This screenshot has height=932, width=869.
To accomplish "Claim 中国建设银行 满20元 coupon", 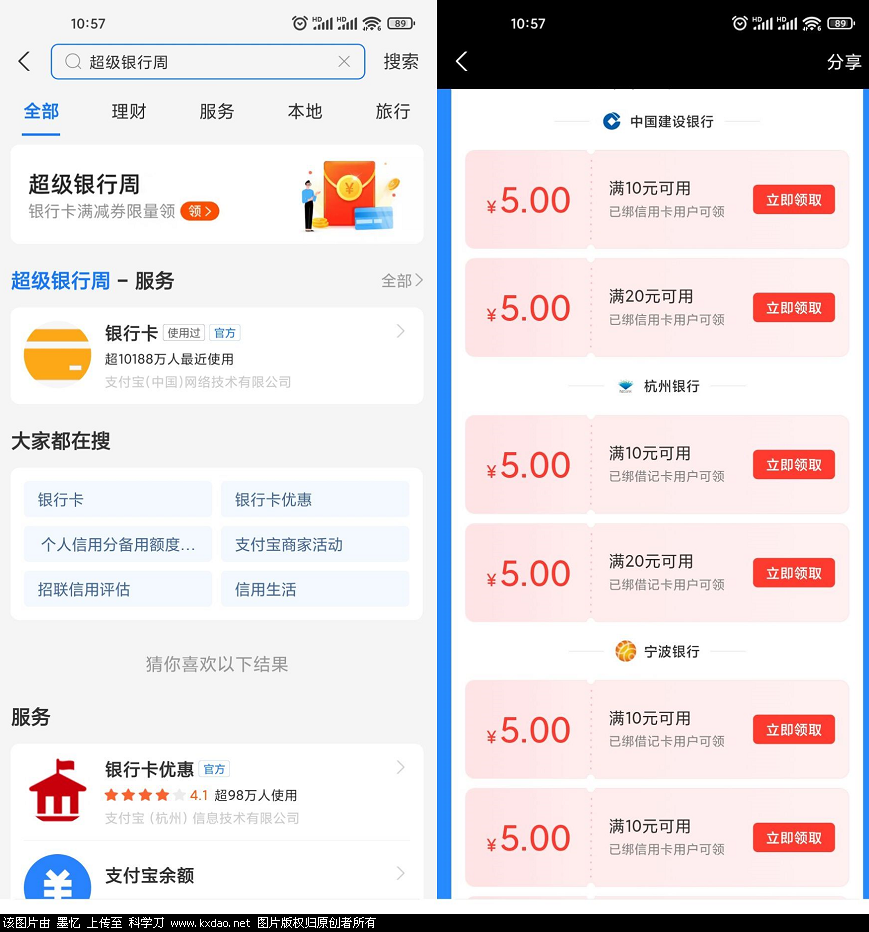I will [793, 308].
